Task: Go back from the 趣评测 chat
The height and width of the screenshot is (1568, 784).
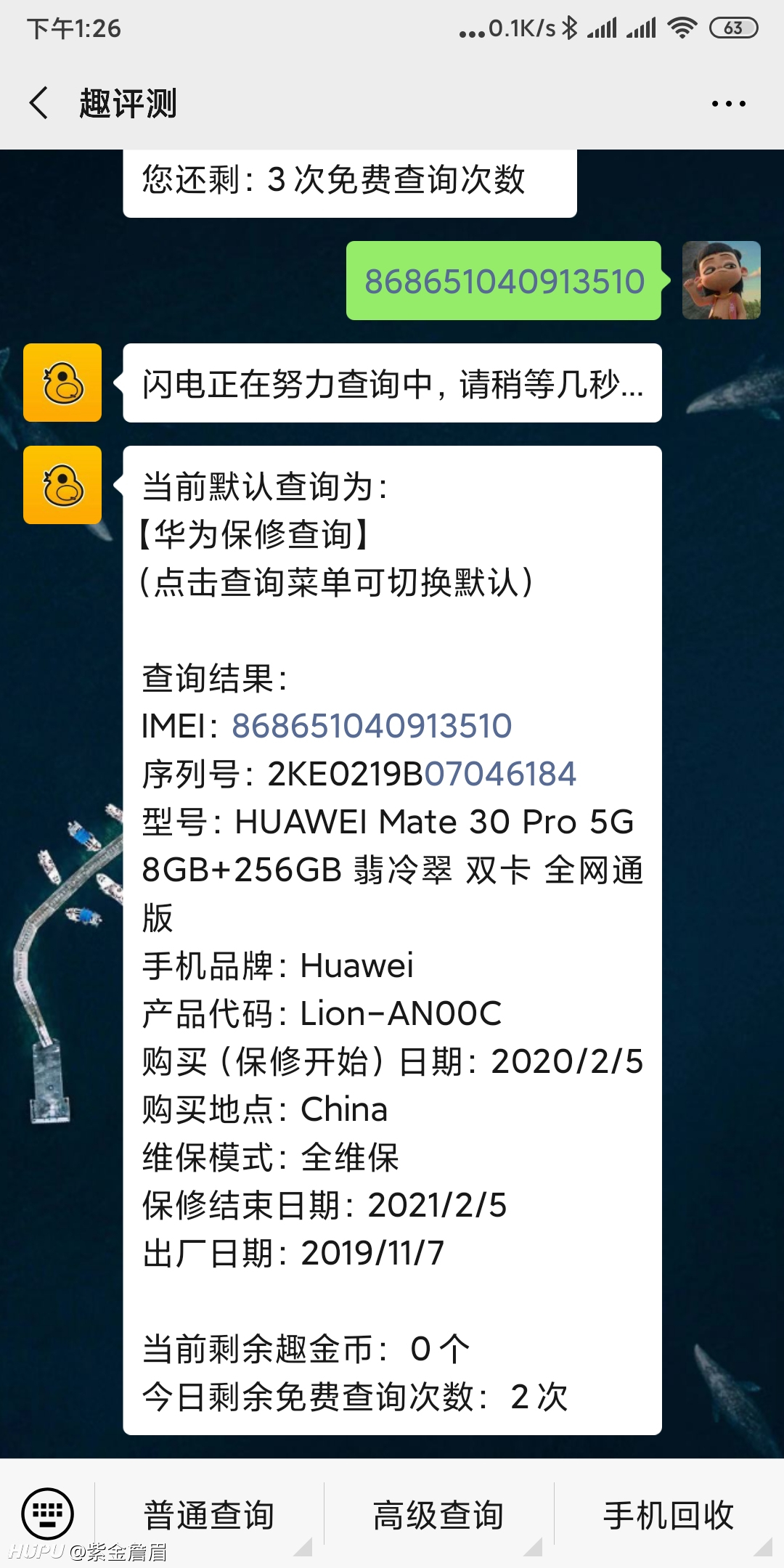Action: 39,103
